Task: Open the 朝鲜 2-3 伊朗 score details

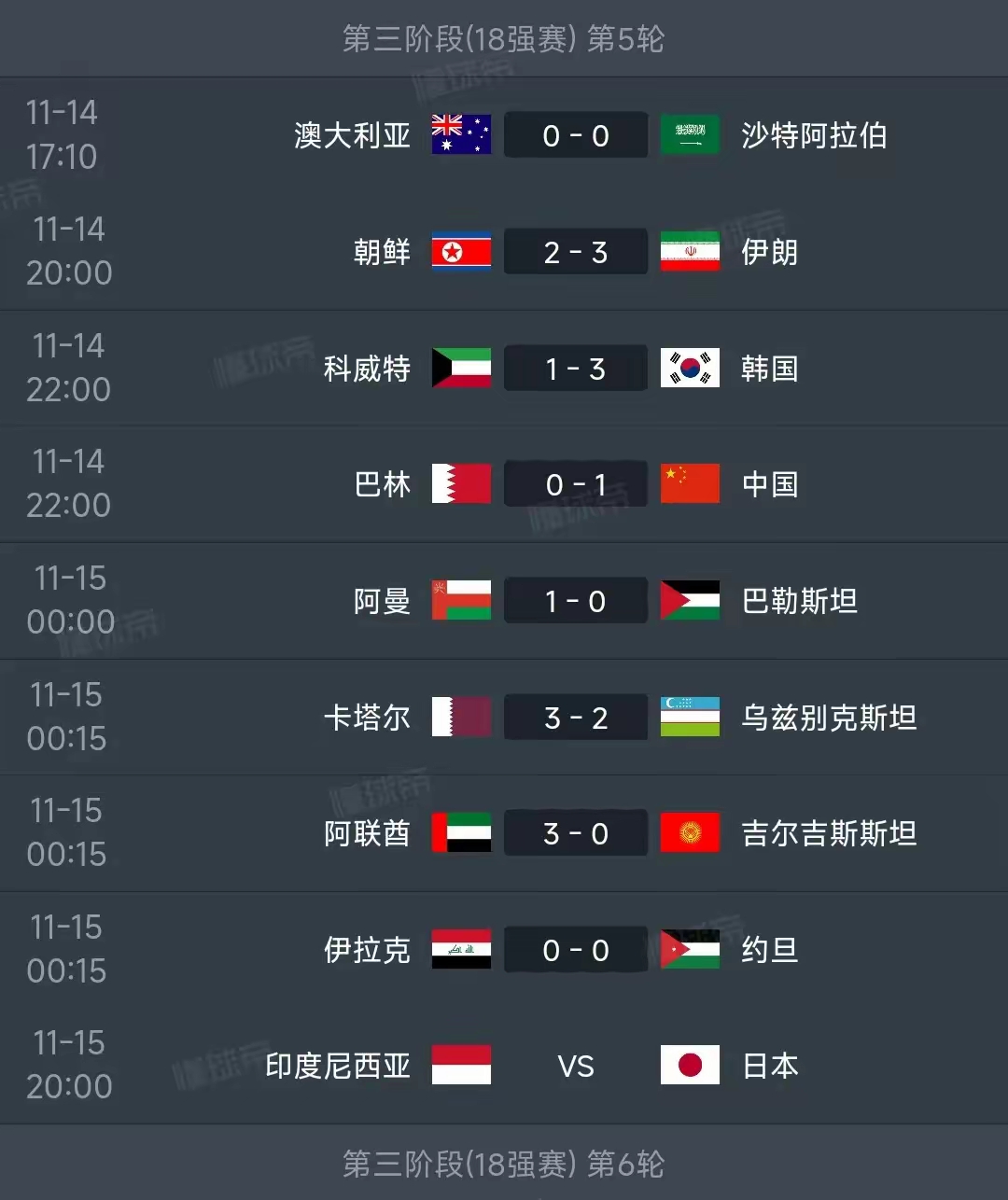Action: pos(575,251)
